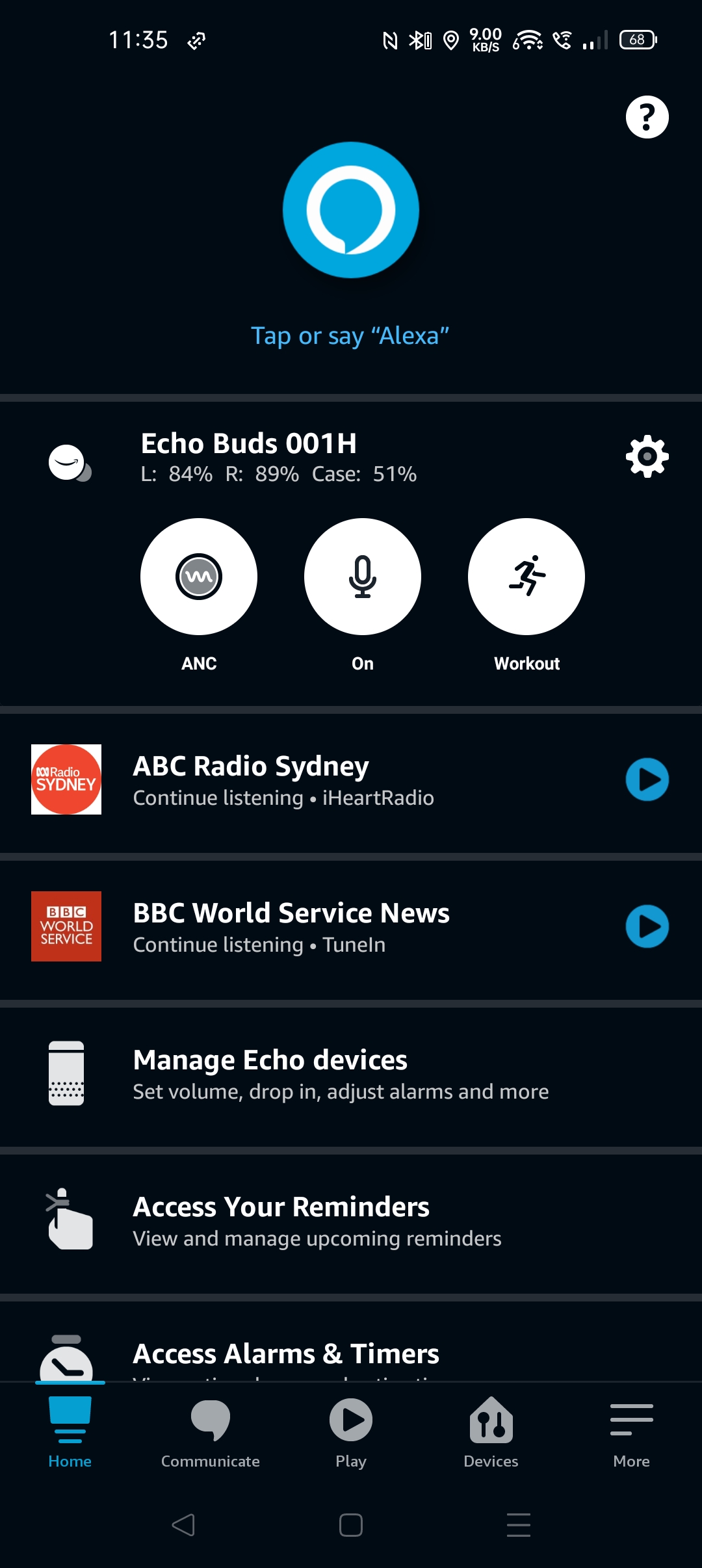Open Access Your Reminders

(x=351, y=1221)
